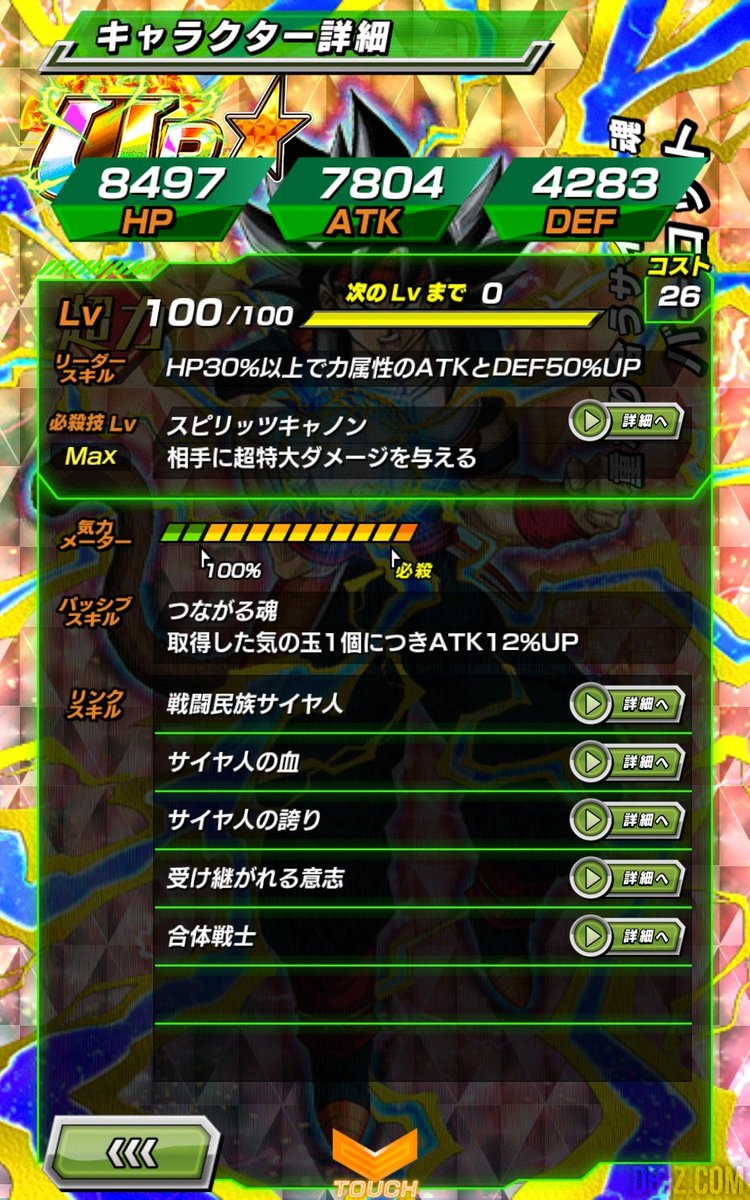Viewport: 750px width, 1200px height.
Task: Go back with the green arrow button
Action: click(132, 1152)
